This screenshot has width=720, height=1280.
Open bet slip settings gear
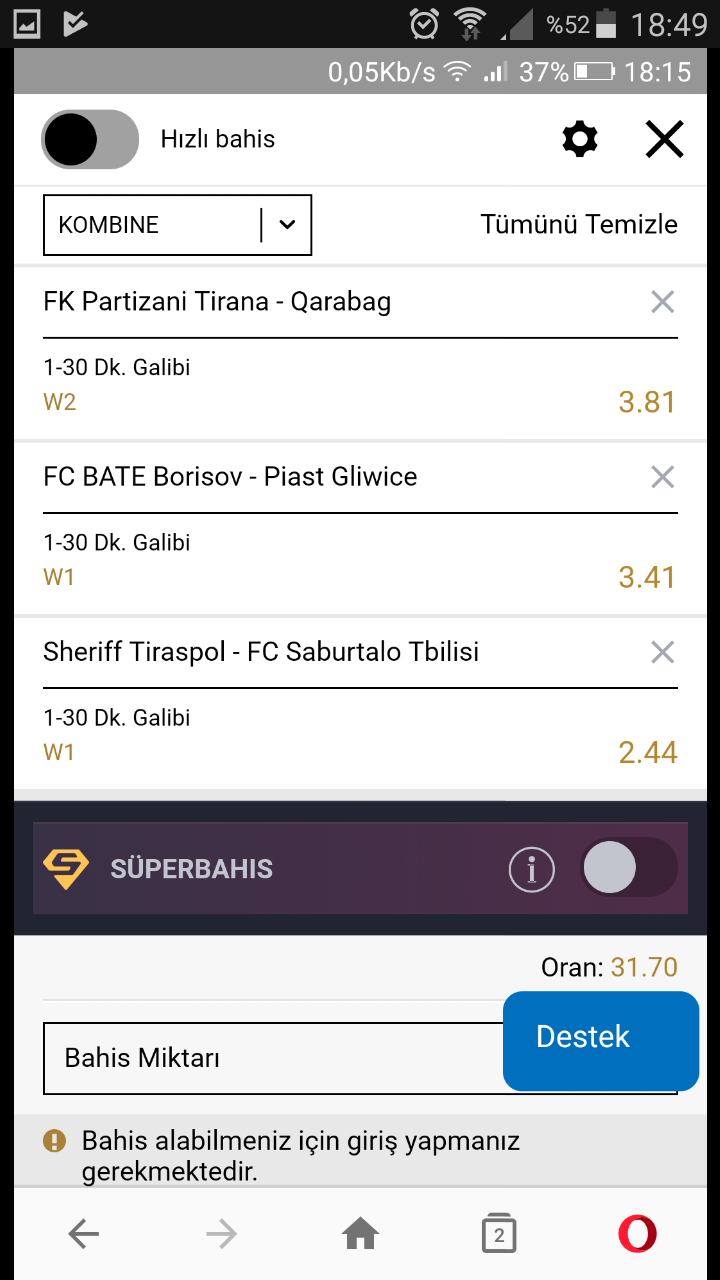coord(580,139)
